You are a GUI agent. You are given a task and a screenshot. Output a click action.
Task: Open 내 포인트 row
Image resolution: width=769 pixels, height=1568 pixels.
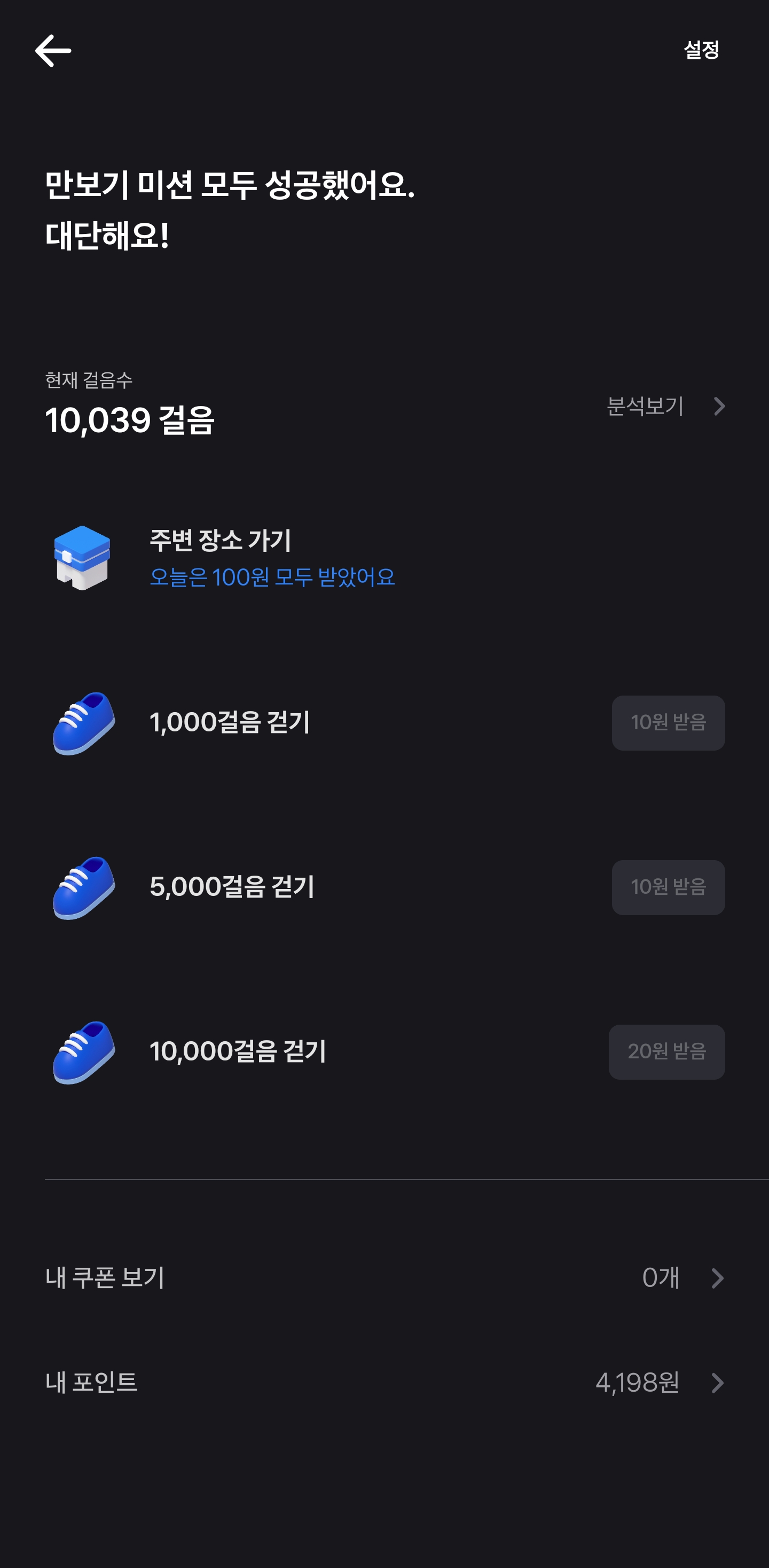[x=384, y=1382]
